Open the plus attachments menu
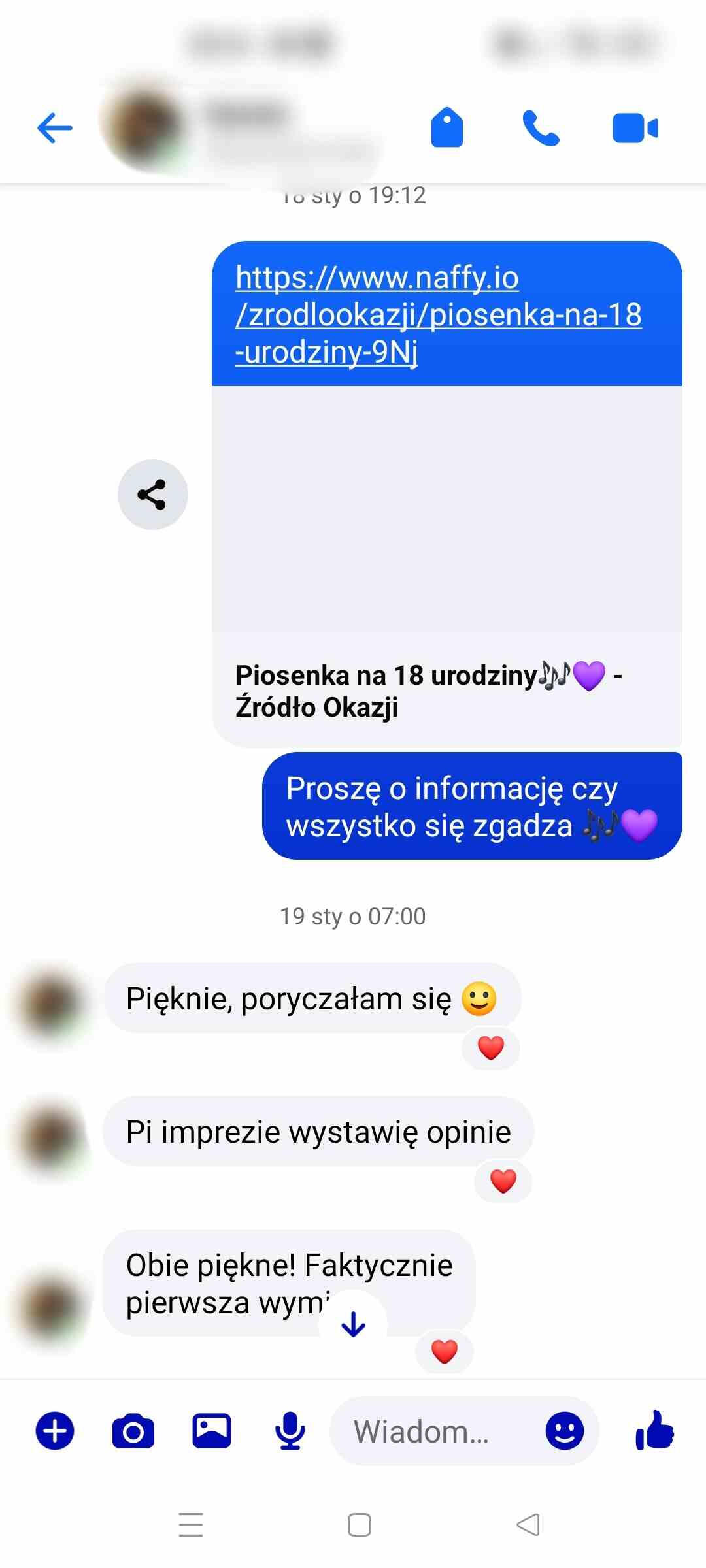The image size is (706, 1568). coord(55,1431)
